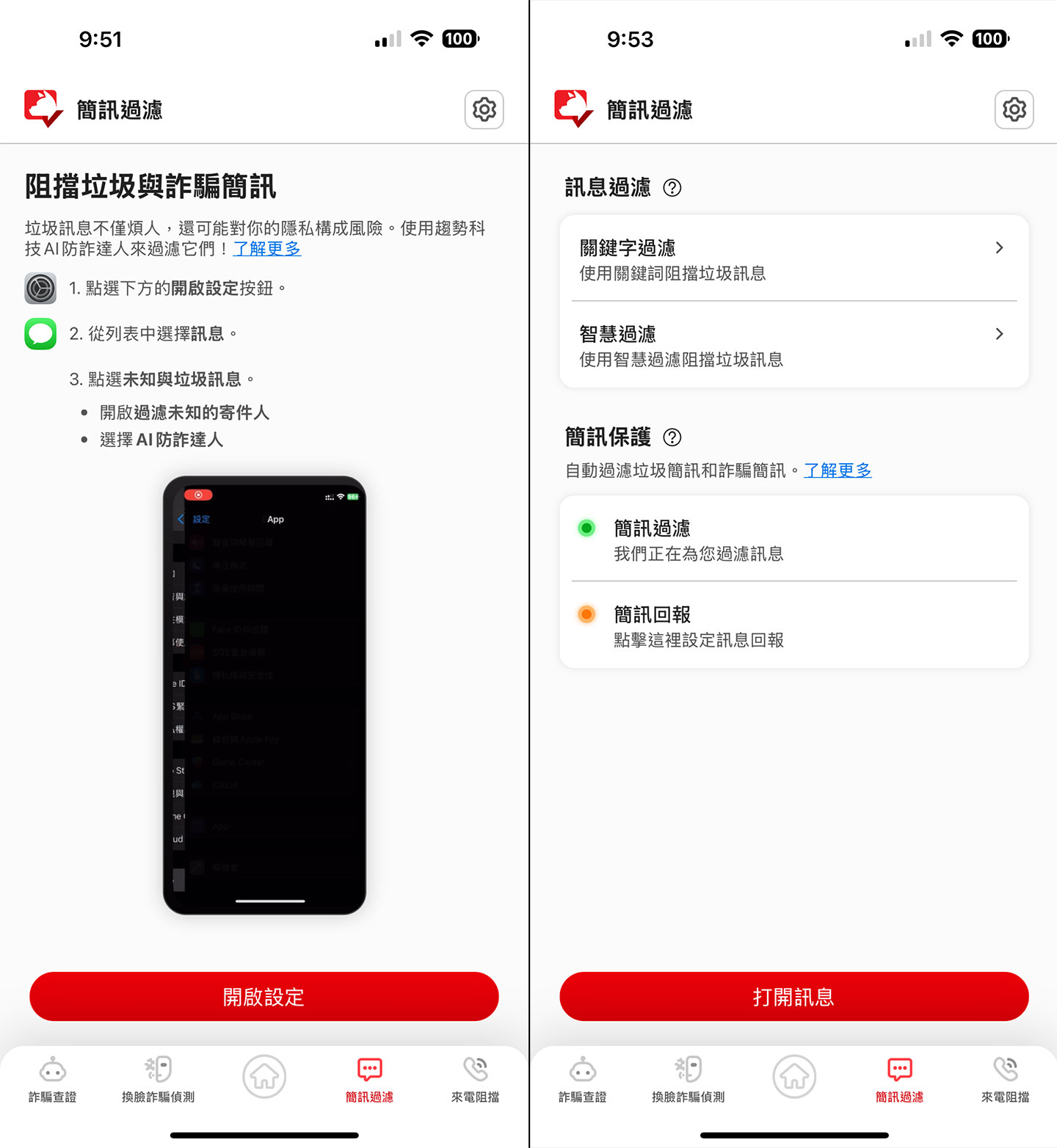Tap the help icon beside 簡訊保護
The image size is (1057, 1148).
click(672, 437)
